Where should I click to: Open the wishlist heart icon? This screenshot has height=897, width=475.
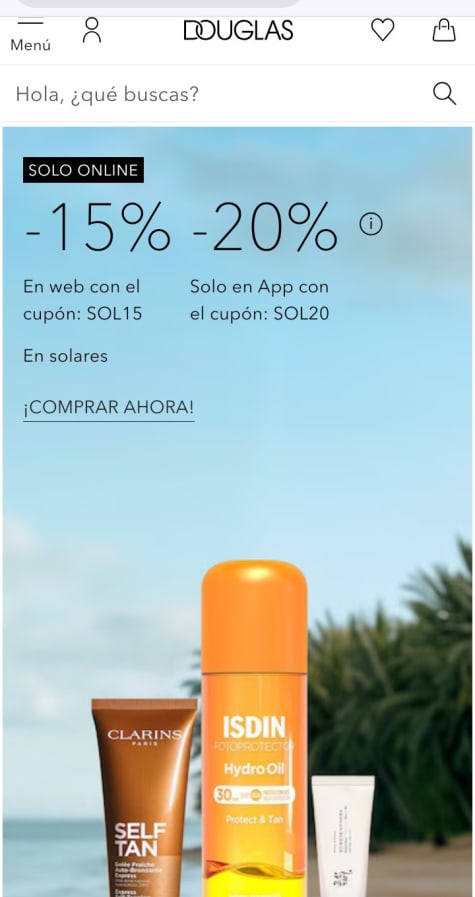click(x=382, y=30)
